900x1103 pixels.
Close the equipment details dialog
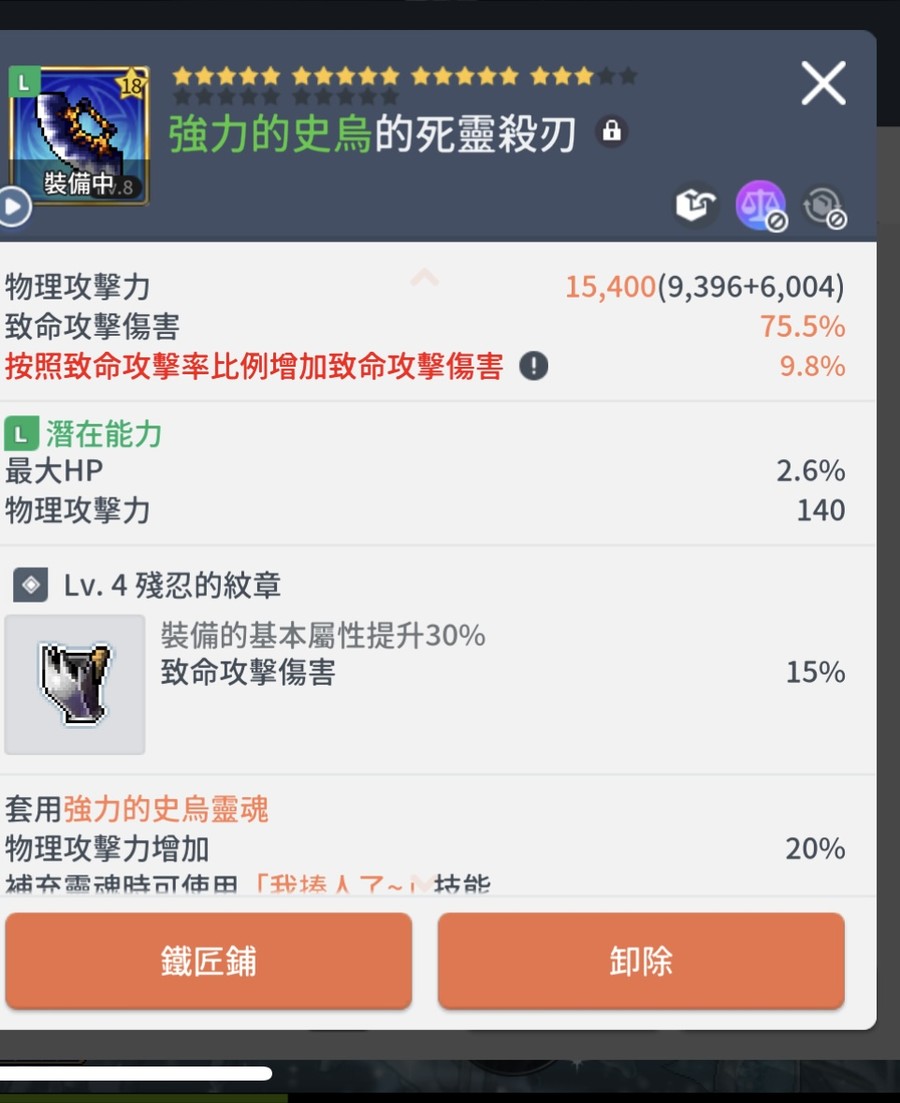(x=823, y=84)
